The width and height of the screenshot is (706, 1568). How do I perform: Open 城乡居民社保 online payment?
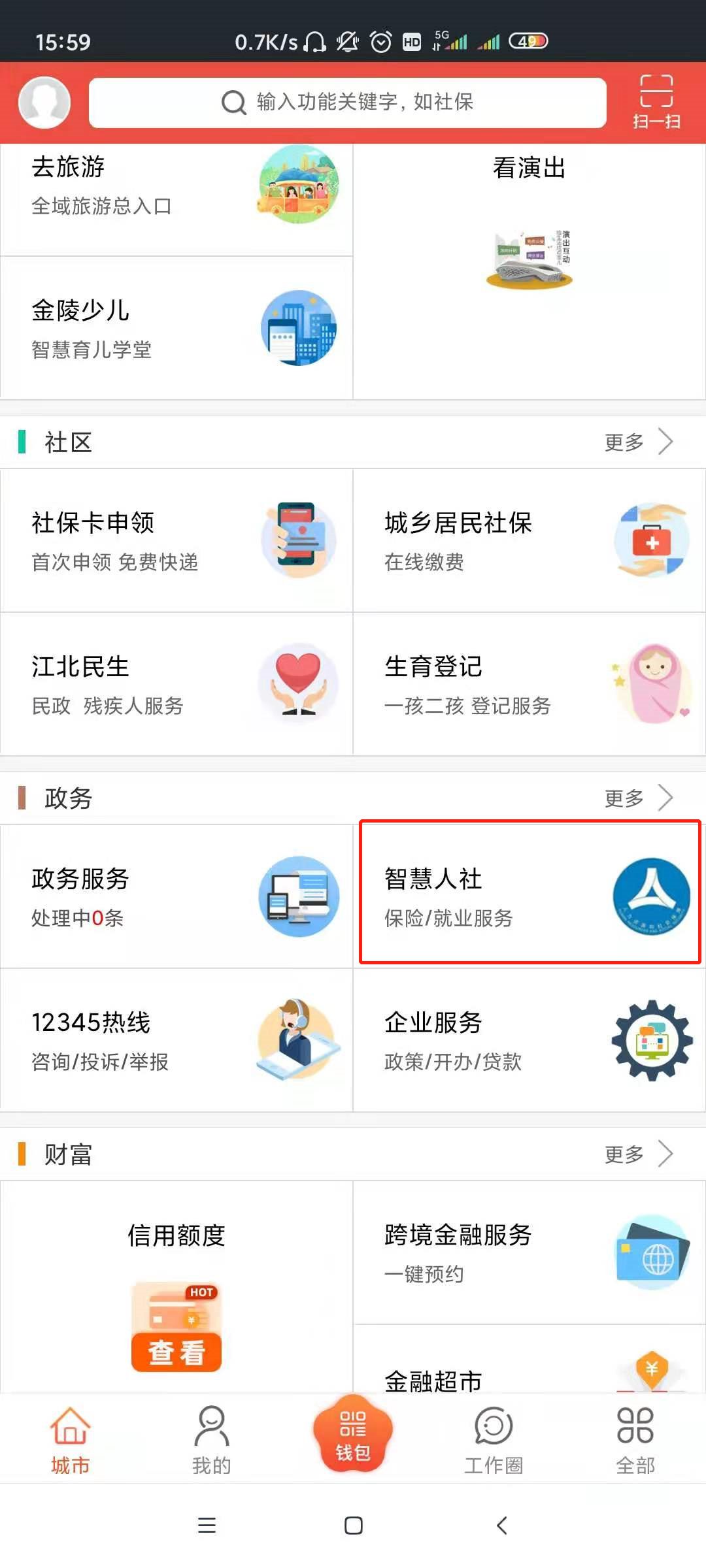(529, 541)
